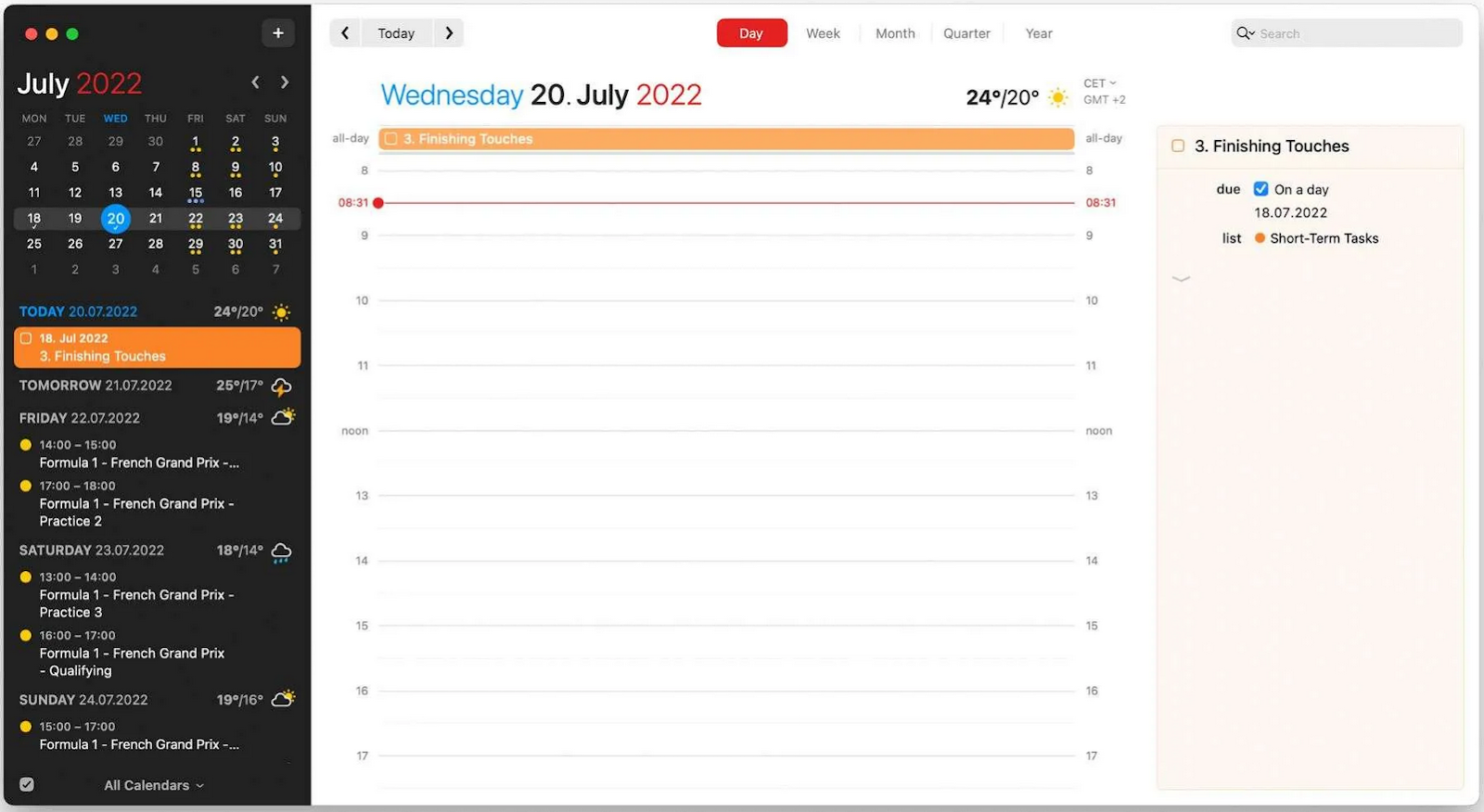This screenshot has height=812, width=1484.
Task: Show next month in mini calendar
Action: click(x=285, y=82)
